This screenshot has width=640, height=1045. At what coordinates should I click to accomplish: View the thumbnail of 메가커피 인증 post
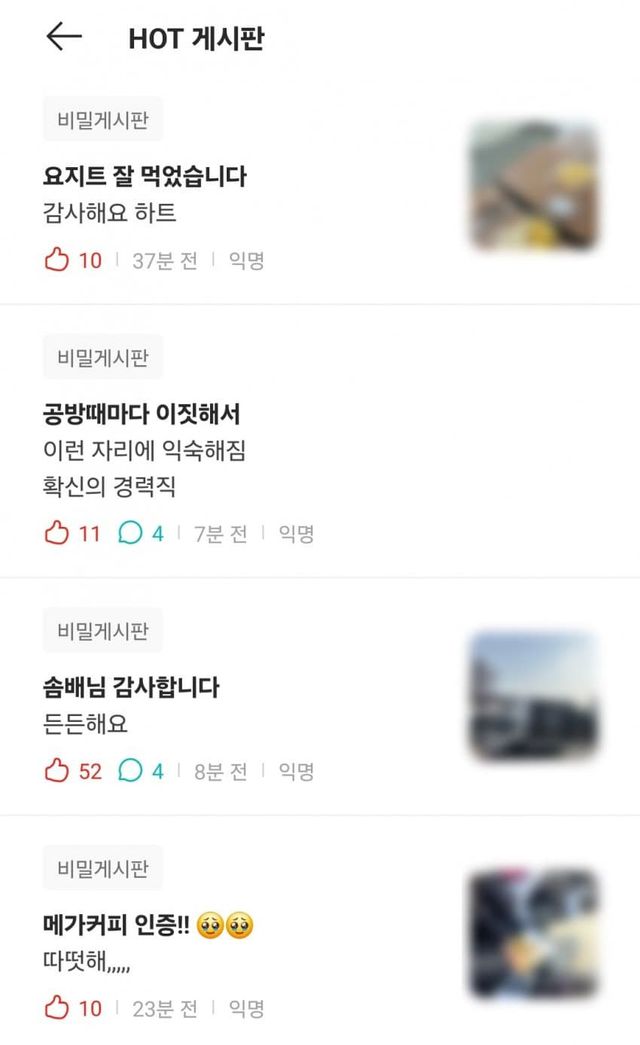(533, 934)
